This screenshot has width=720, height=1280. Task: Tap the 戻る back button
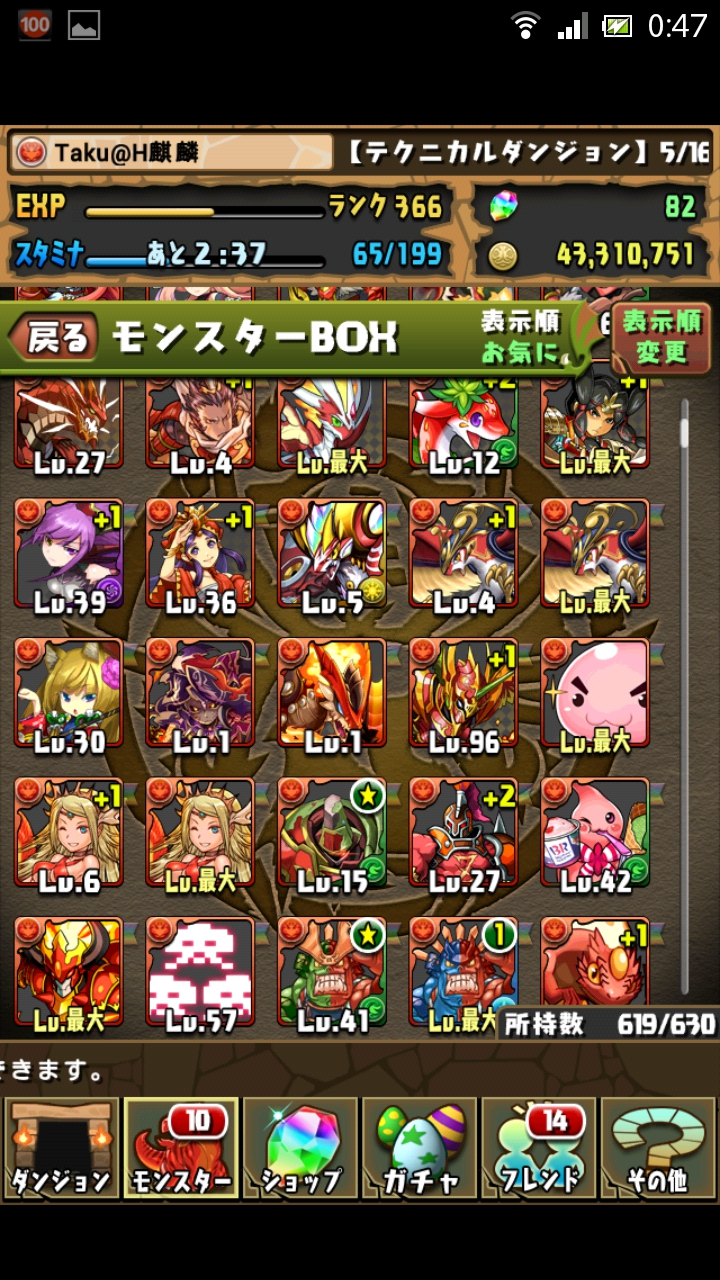[55, 337]
